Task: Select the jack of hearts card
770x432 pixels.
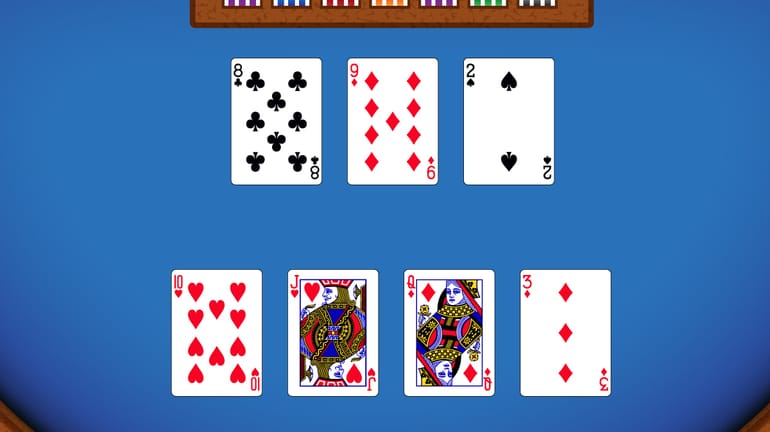Action: pyautogui.click(x=333, y=332)
